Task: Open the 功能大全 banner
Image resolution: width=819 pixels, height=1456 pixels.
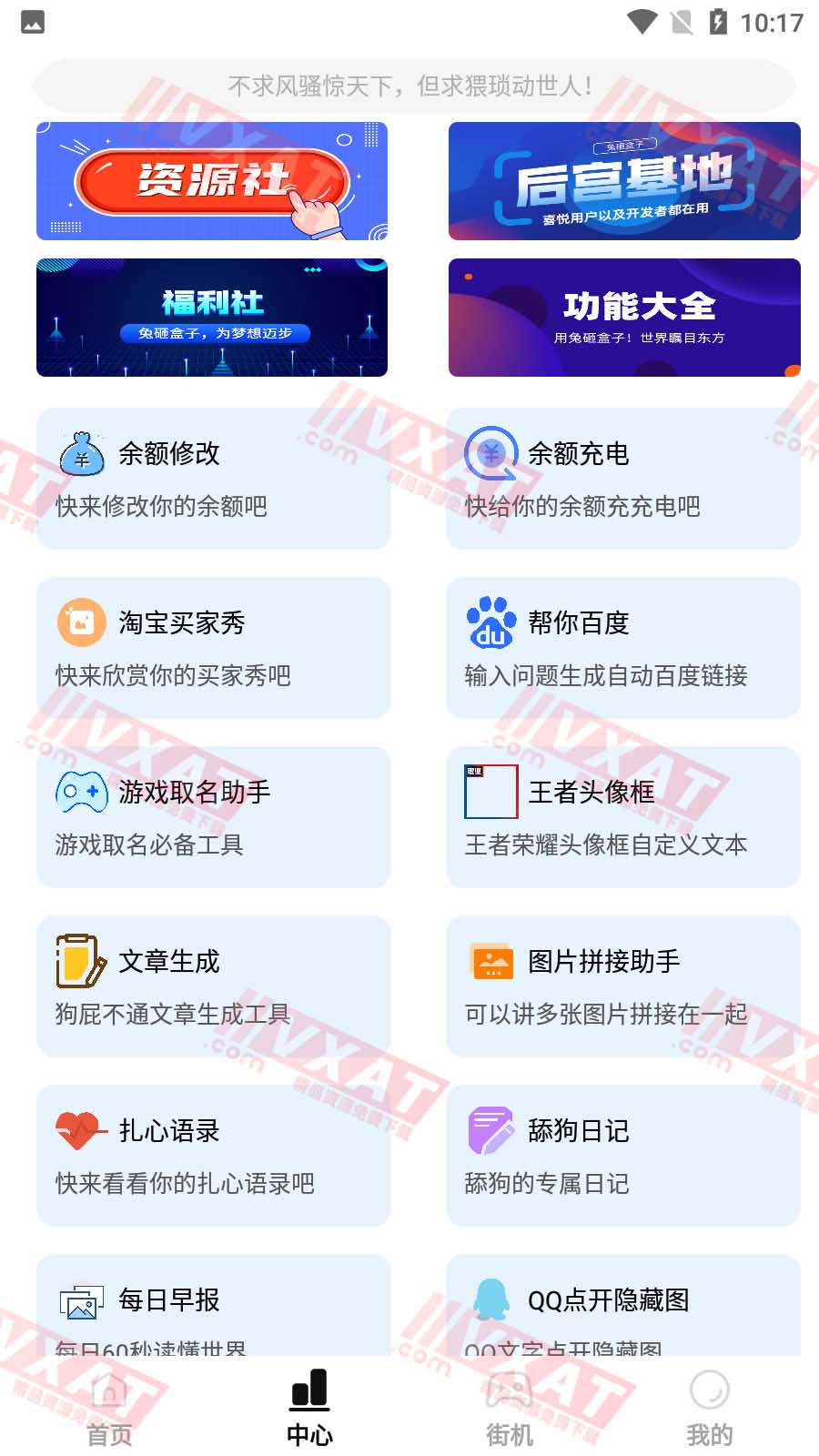Action: click(624, 318)
